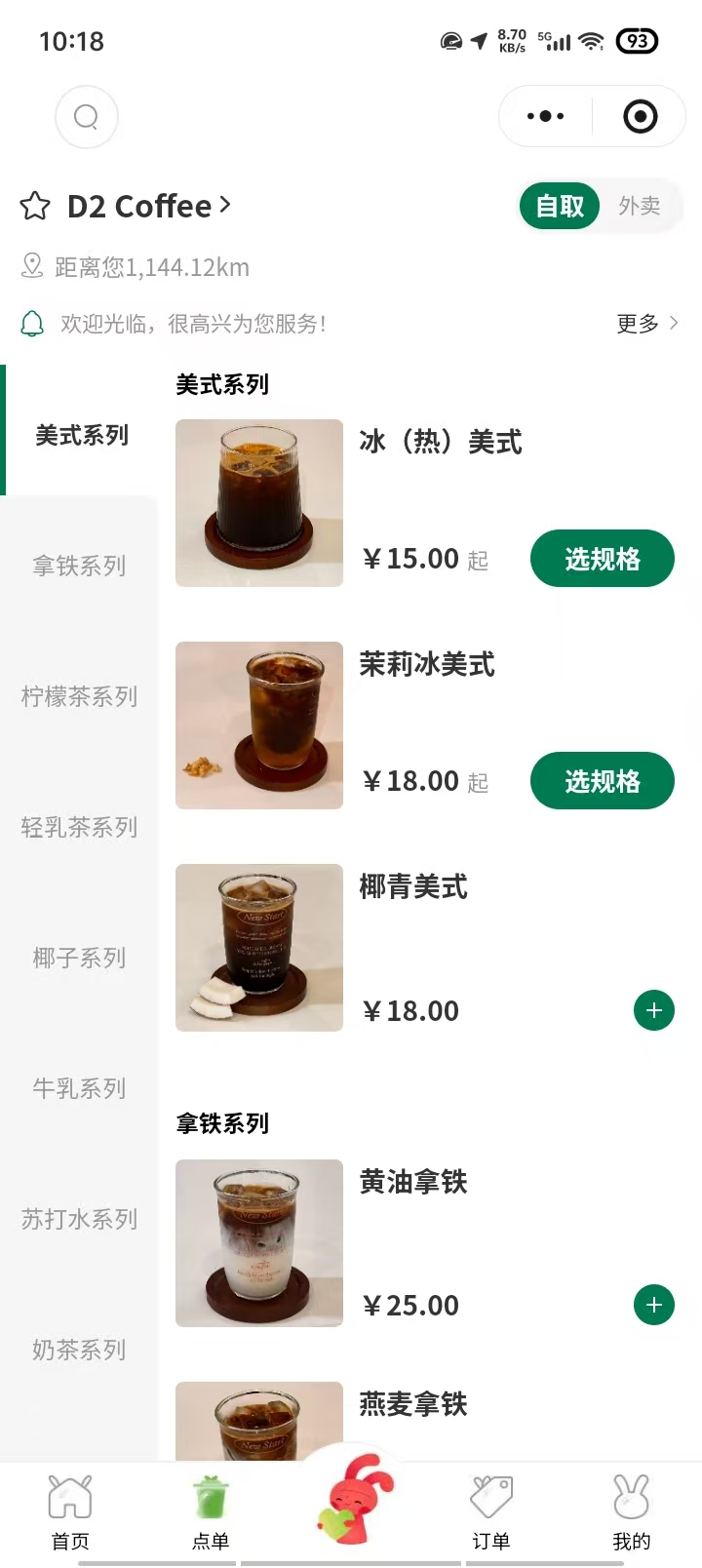Screen dimensions: 702x1568
Task: Jump to the 拿铁系列 category
Action: coord(79,566)
